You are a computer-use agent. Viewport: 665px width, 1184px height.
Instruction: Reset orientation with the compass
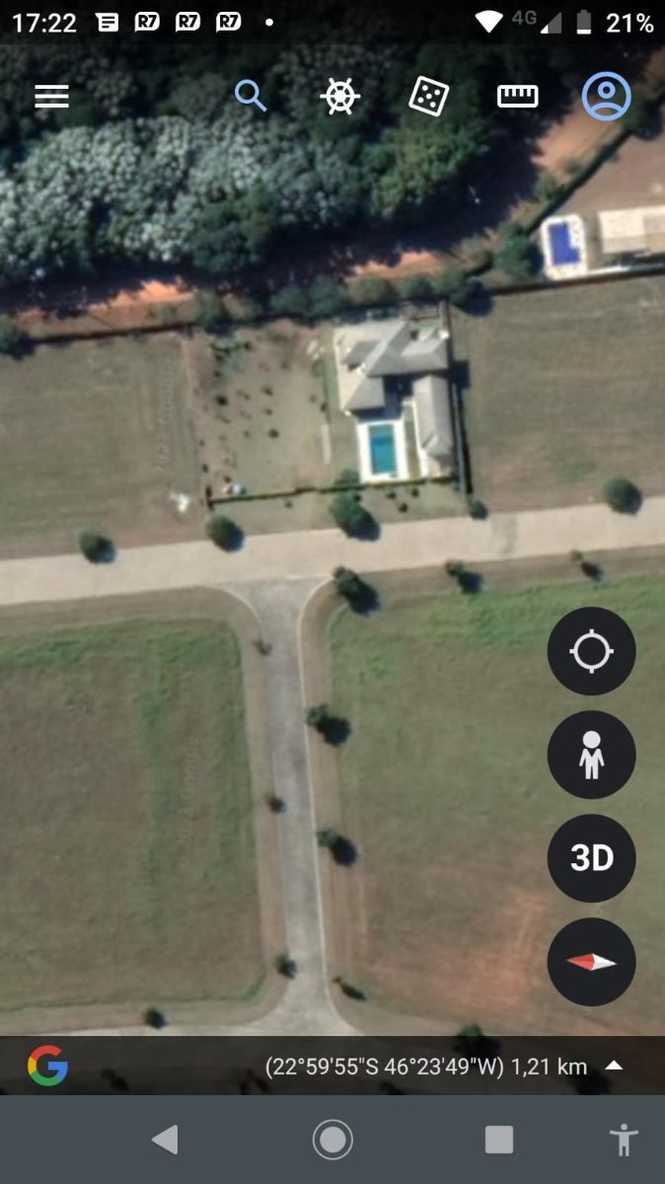coord(591,961)
